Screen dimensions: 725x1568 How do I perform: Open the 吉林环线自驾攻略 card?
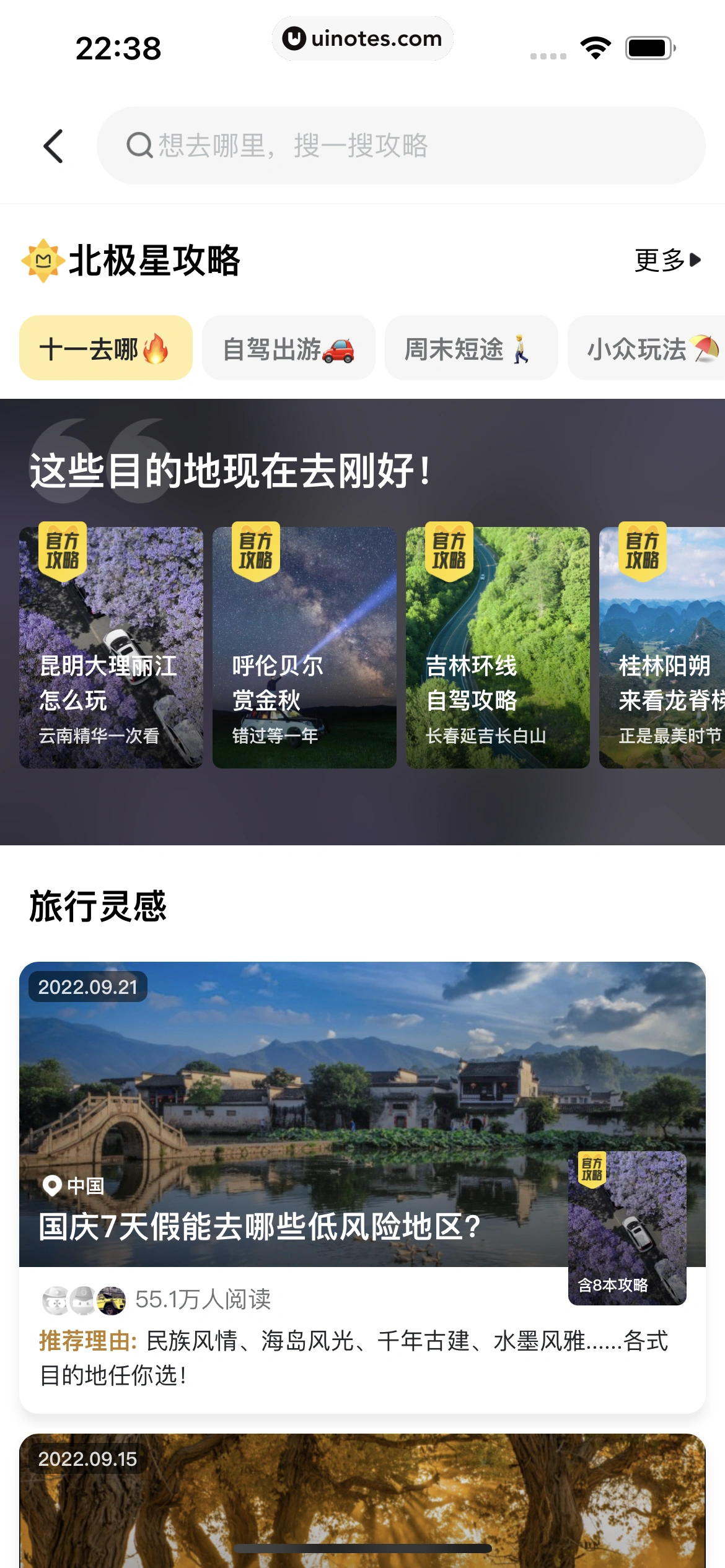pyautogui.click(x=498, y=648)
